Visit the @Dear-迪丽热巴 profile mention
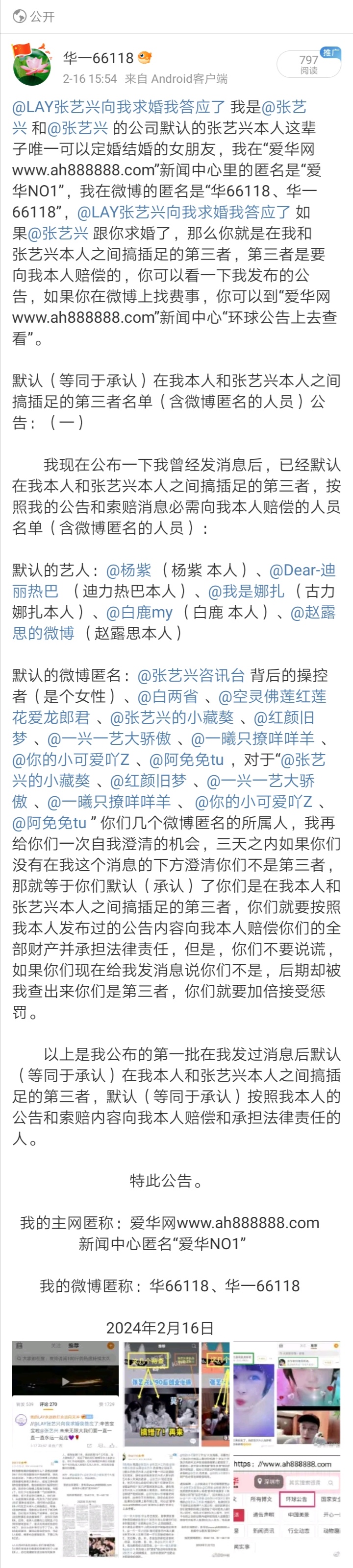 (303, 570)
